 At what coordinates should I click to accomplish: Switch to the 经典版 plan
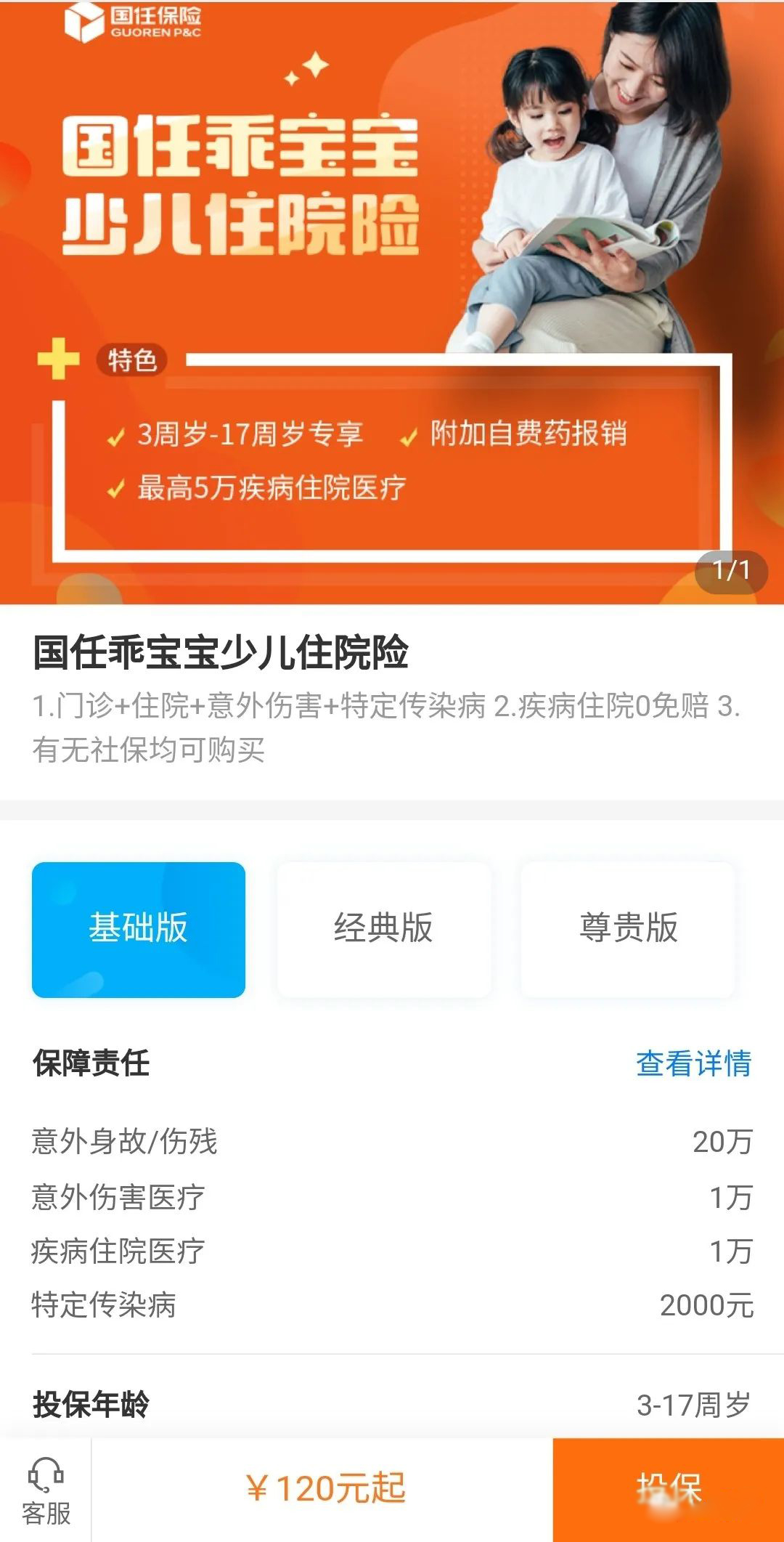383,929
